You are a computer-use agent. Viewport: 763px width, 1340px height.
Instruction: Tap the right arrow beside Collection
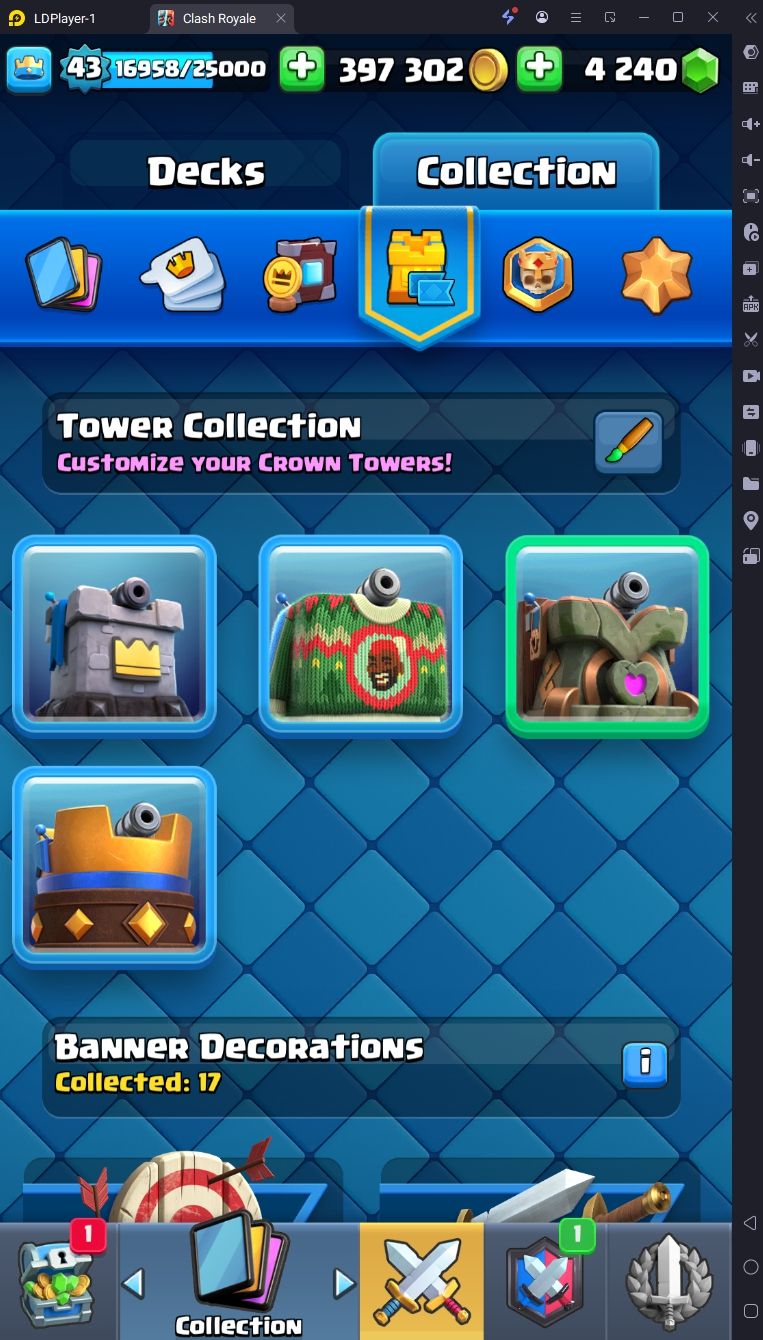click(344, 1283)
